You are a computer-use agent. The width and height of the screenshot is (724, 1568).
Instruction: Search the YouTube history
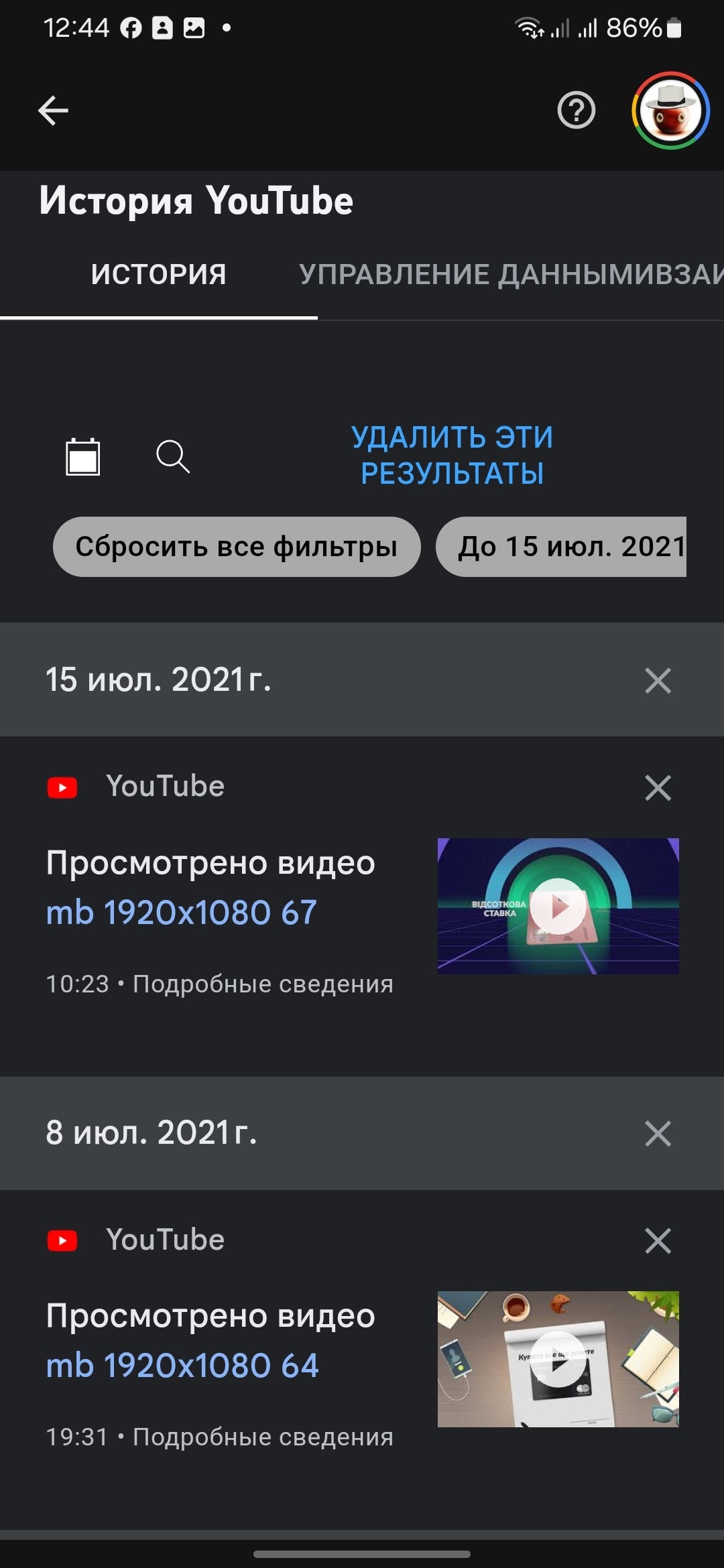tap(173, 457)
